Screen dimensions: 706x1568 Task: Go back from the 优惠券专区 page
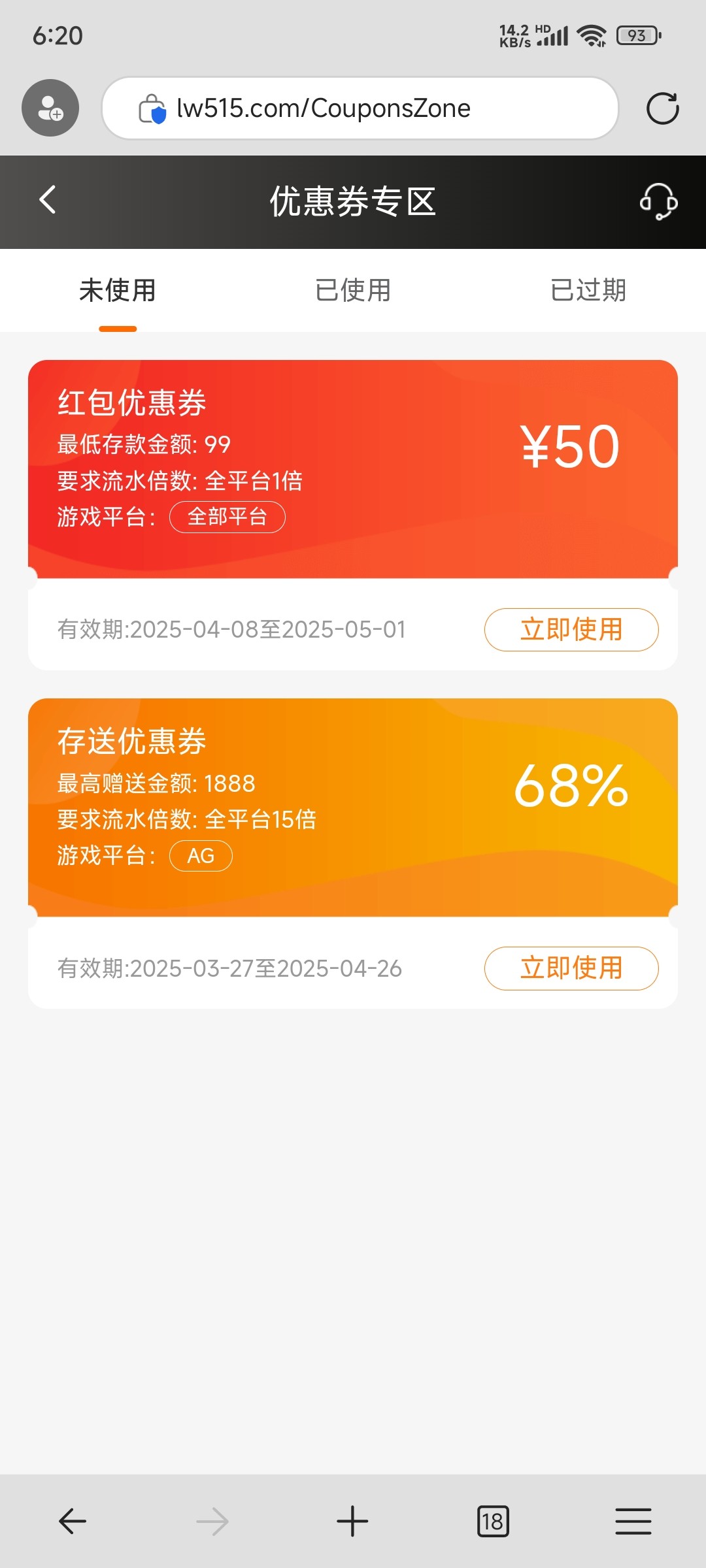click(x=48, y=200)
